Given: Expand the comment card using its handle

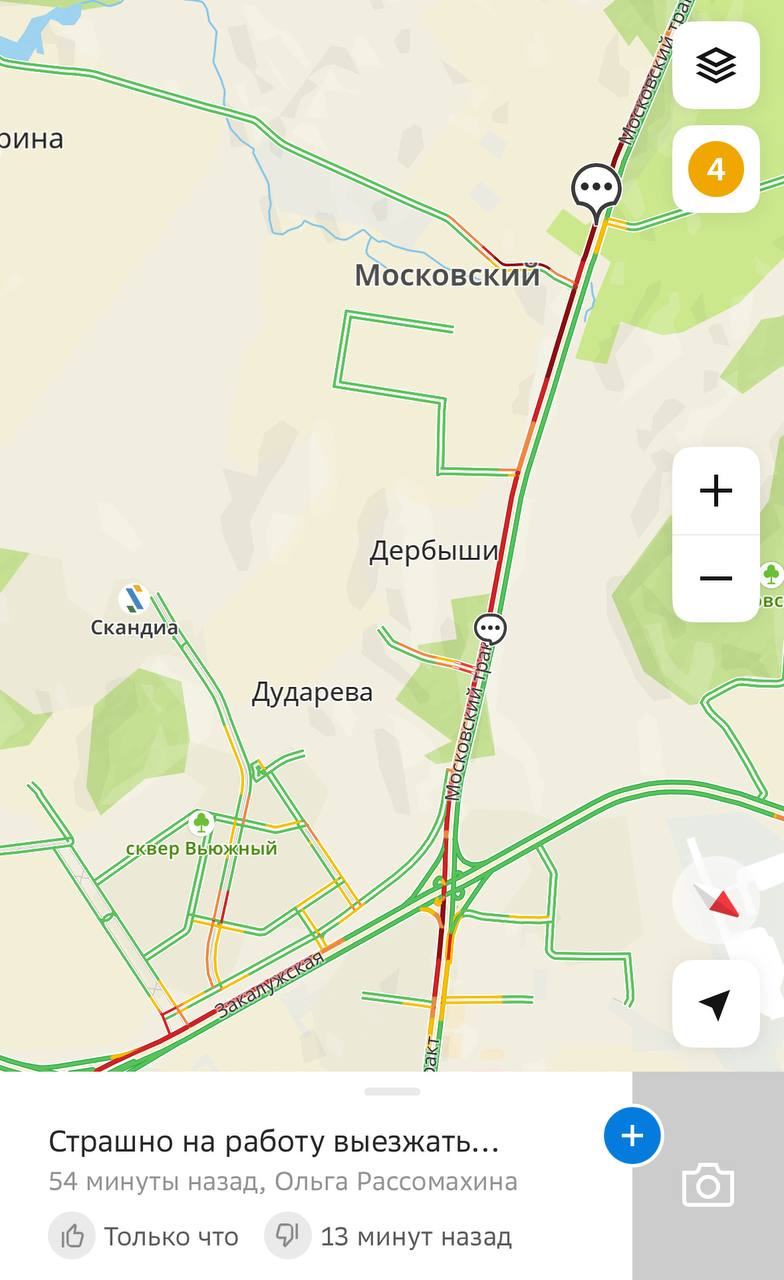Looking at the screenshot, I should point(392,1091).
